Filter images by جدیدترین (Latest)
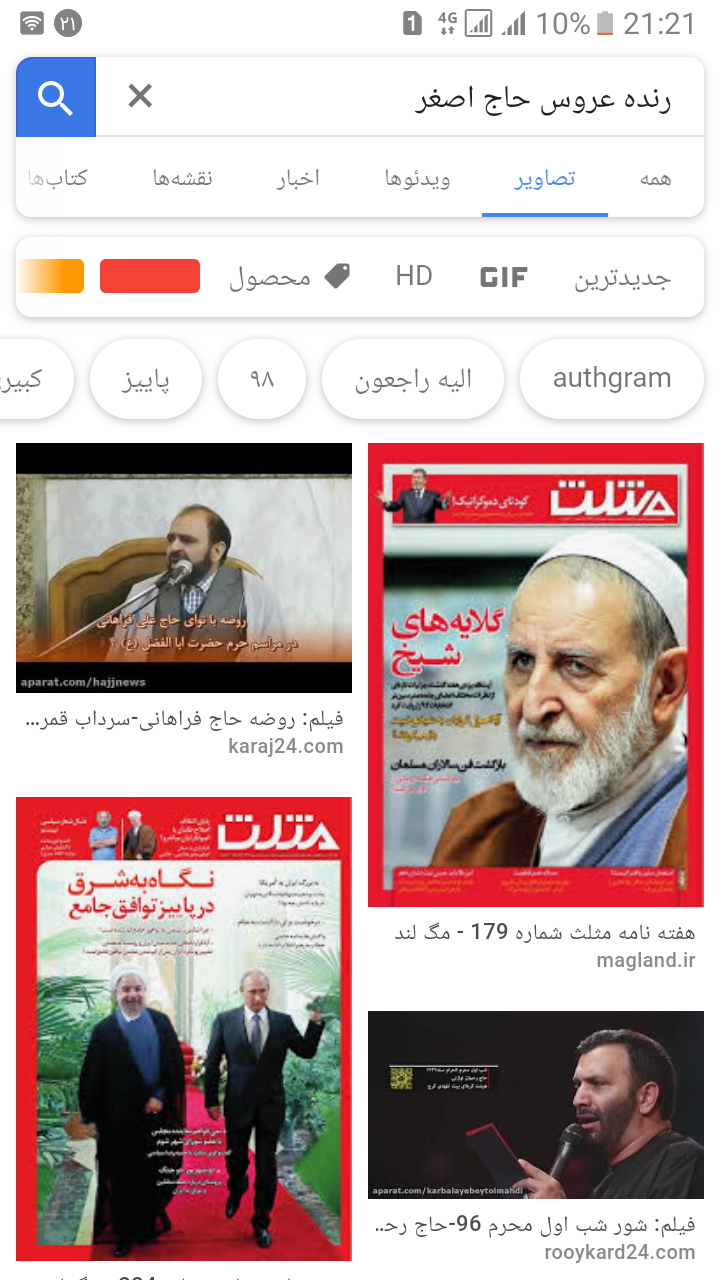 pyautogui.click(x=622, y=278)
